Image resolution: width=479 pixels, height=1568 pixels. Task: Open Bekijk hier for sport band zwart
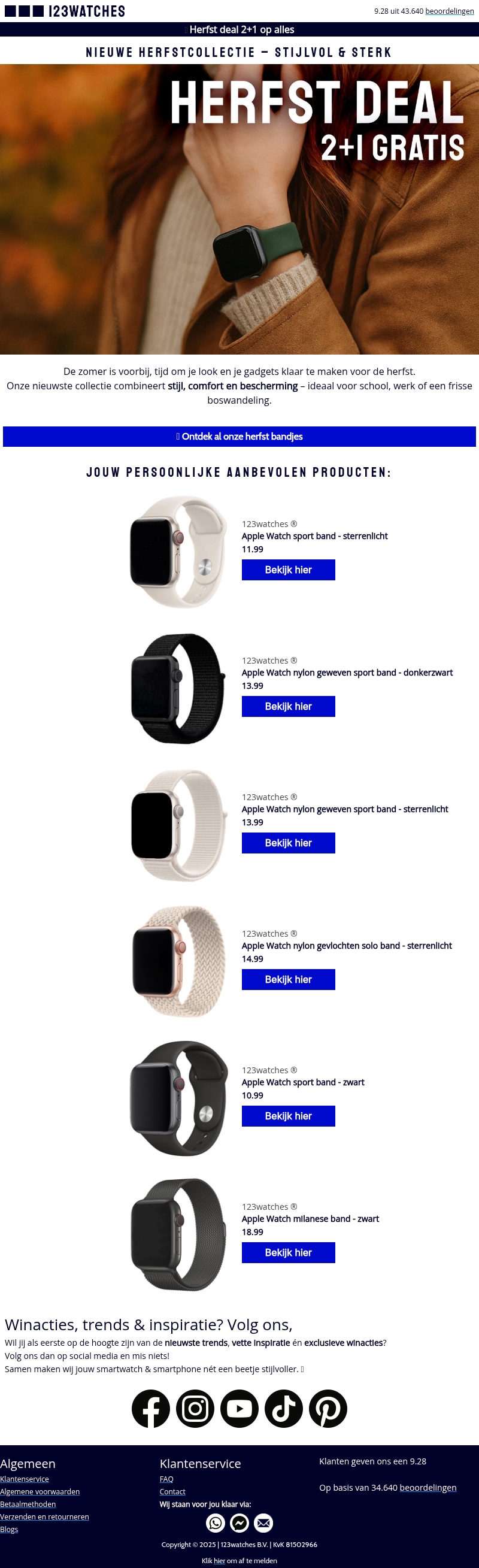(288, 1116)
